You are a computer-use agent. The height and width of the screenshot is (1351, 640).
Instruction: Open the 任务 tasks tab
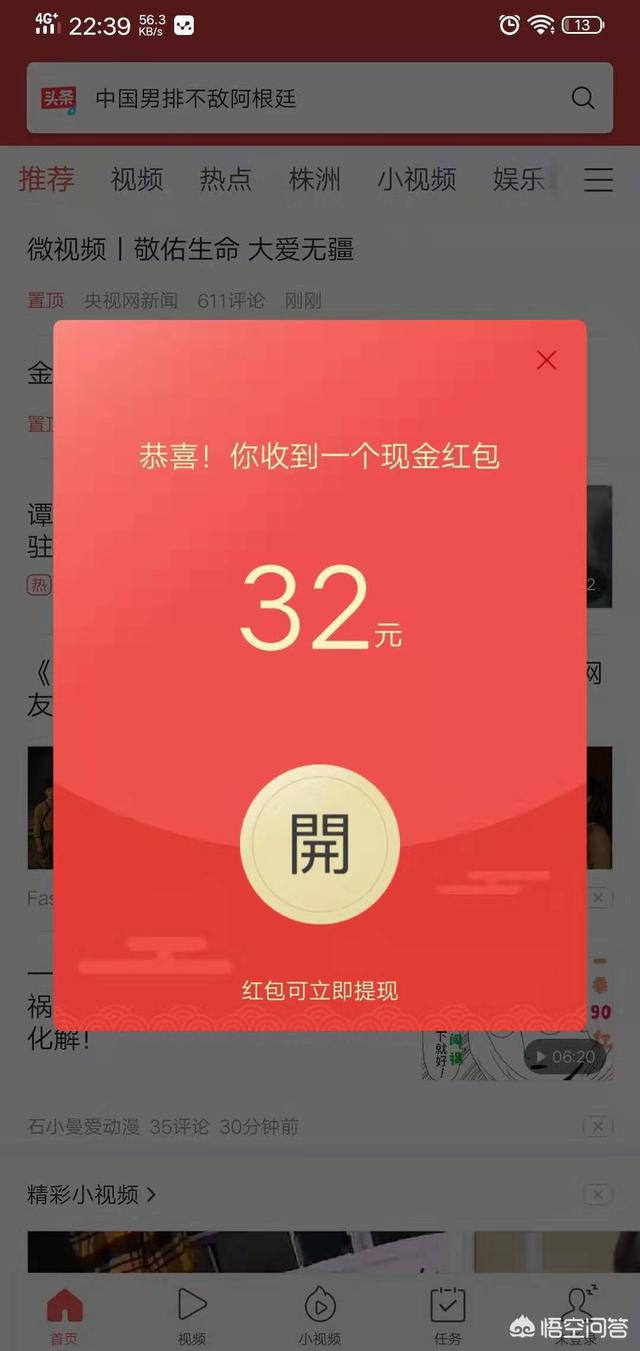coord(447,1315)
